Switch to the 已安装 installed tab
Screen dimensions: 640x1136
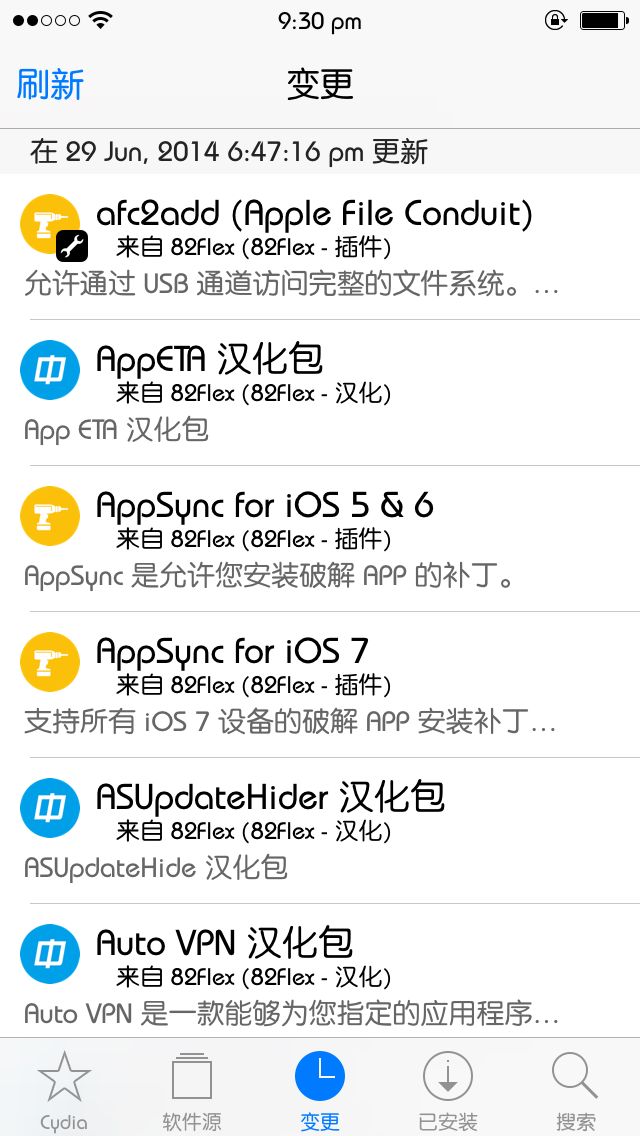click(x=448, y=1089)
